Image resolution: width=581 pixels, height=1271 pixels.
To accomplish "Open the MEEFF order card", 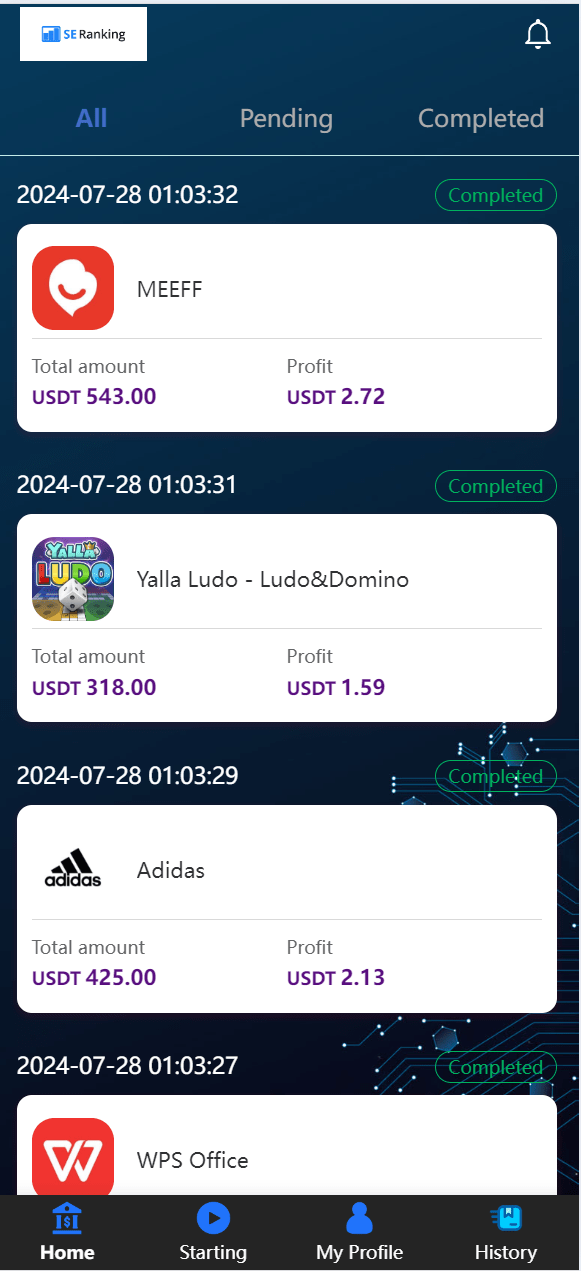I will click(x=287, y=328).
